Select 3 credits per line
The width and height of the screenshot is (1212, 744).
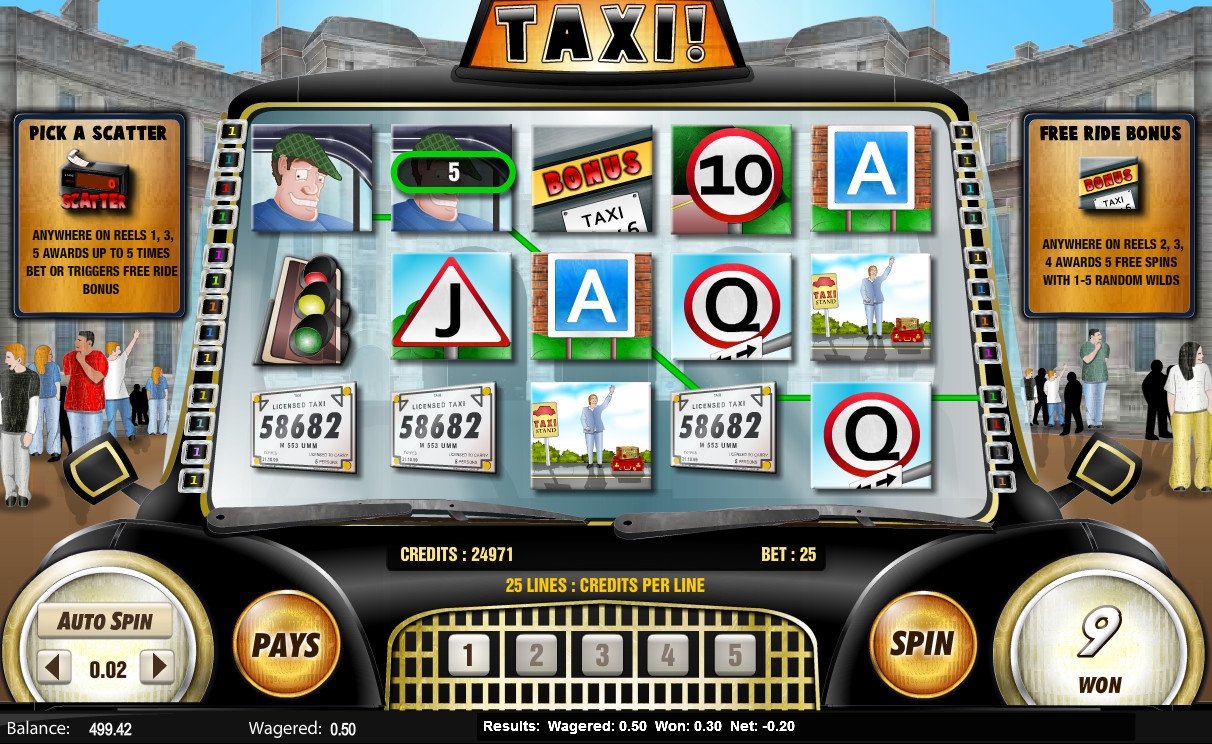(x=602, y=656)
